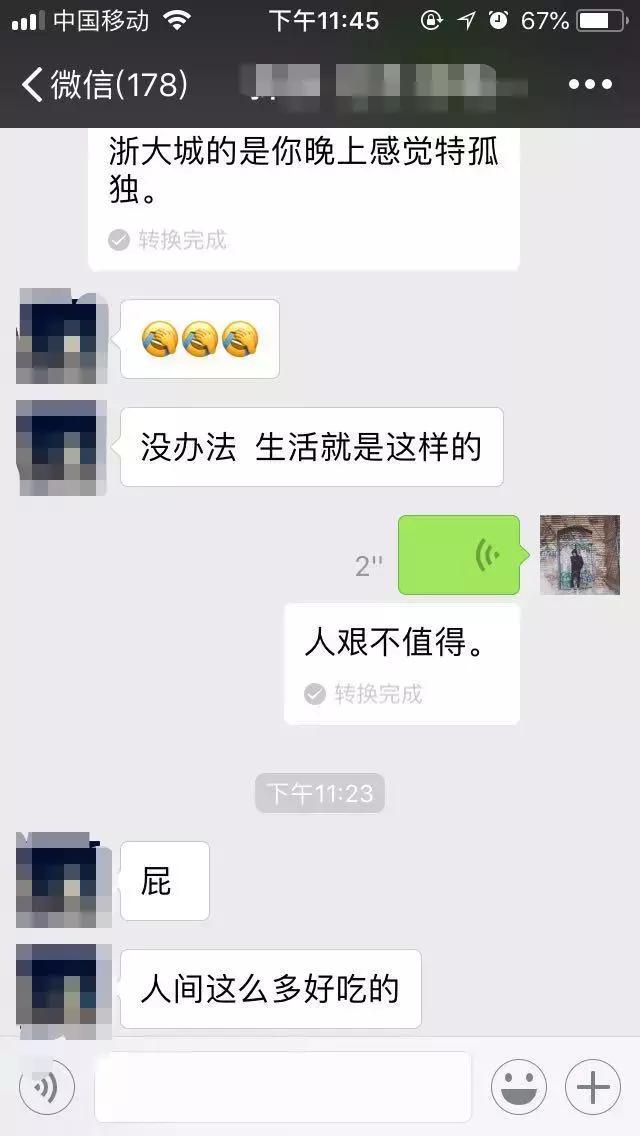Screen dimensions: 640x1136
Task: Switch to the voice input mode
Action: pyautogui.click(x=46, y=1087)
